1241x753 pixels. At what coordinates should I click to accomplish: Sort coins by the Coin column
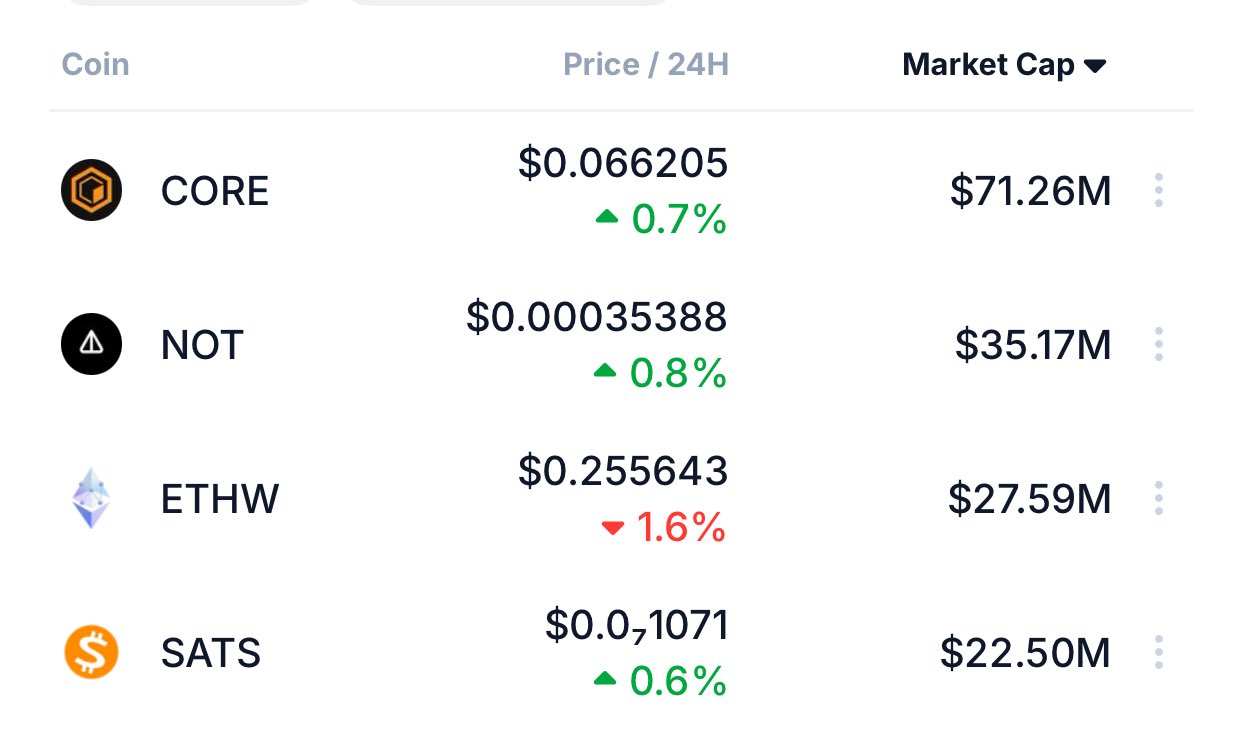(x=95, y=65)
